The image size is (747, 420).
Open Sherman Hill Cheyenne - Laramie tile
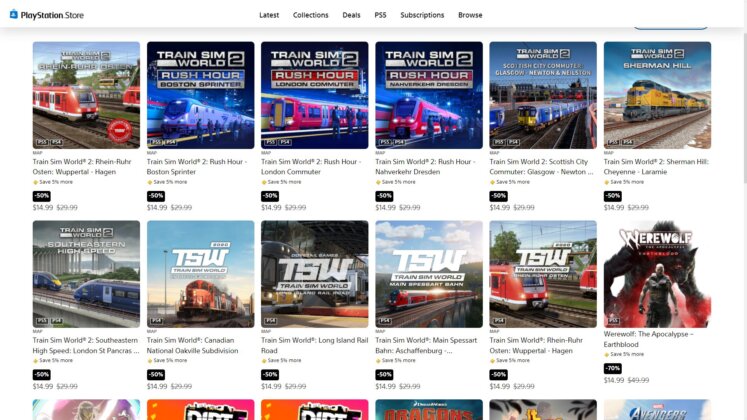[657, 95]
